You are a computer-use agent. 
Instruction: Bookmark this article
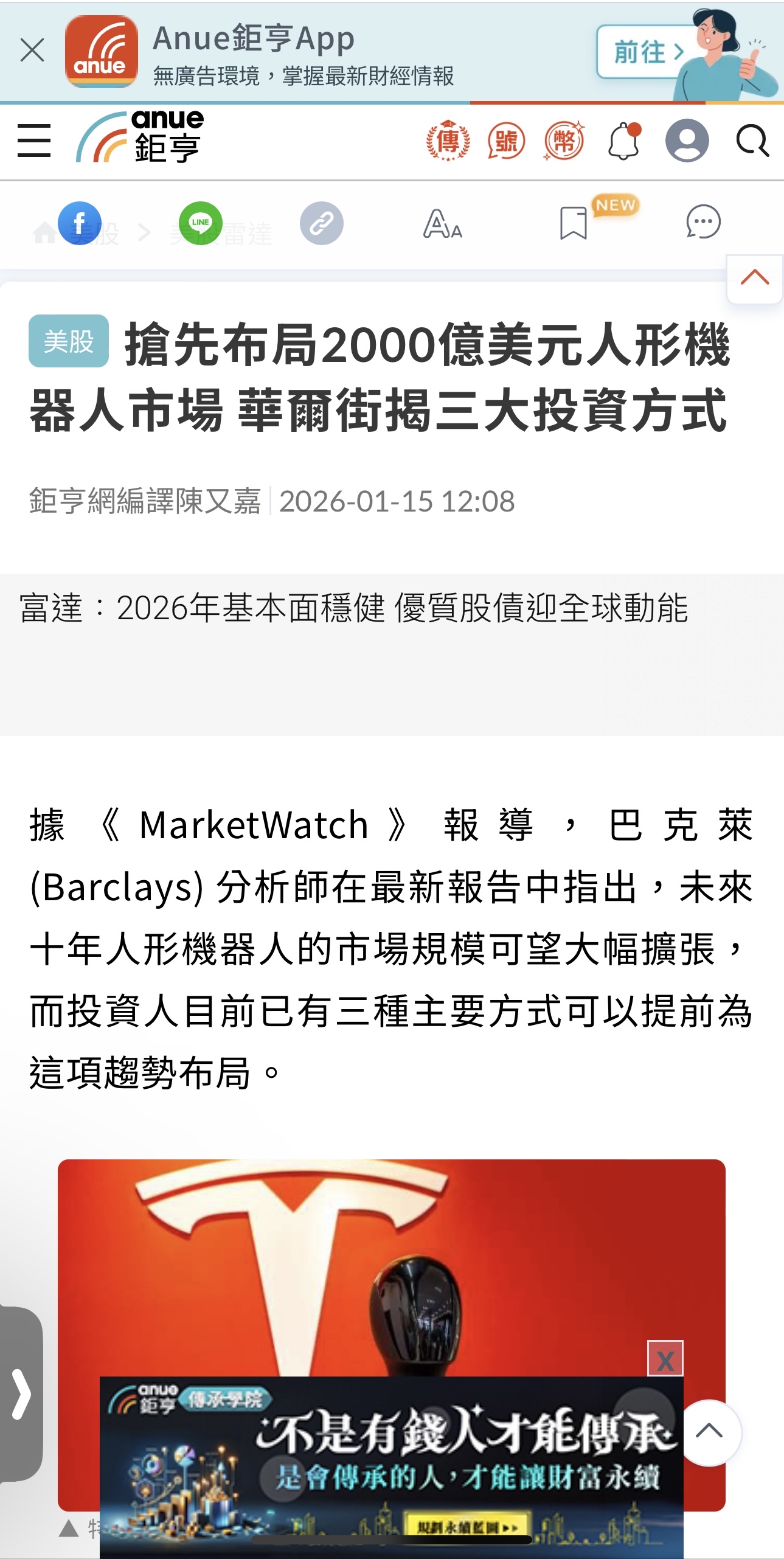click(x=573, y=223)
